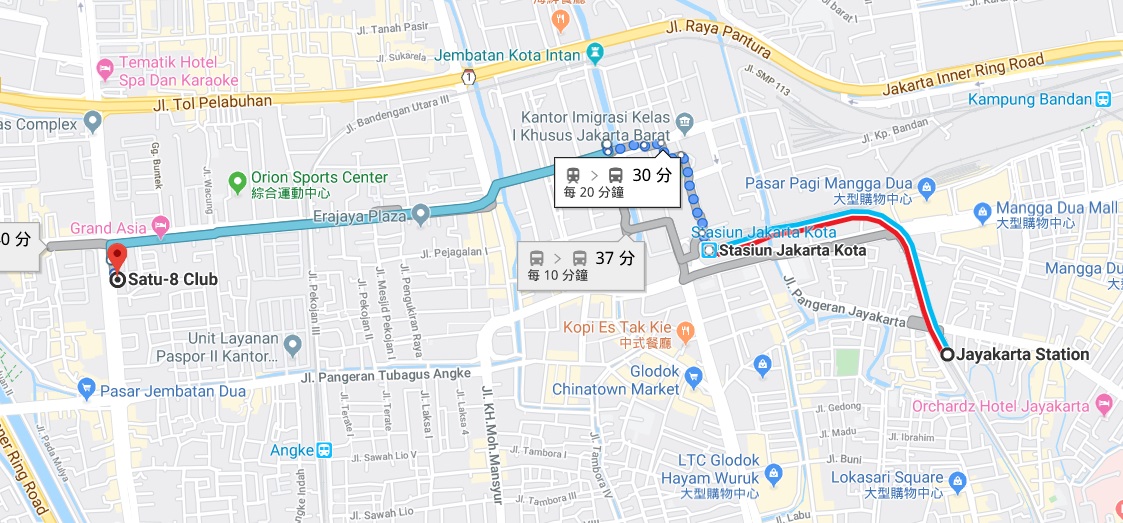Tap Pasar Pagi Mangga Dua shopping marker

coord(926,186)
